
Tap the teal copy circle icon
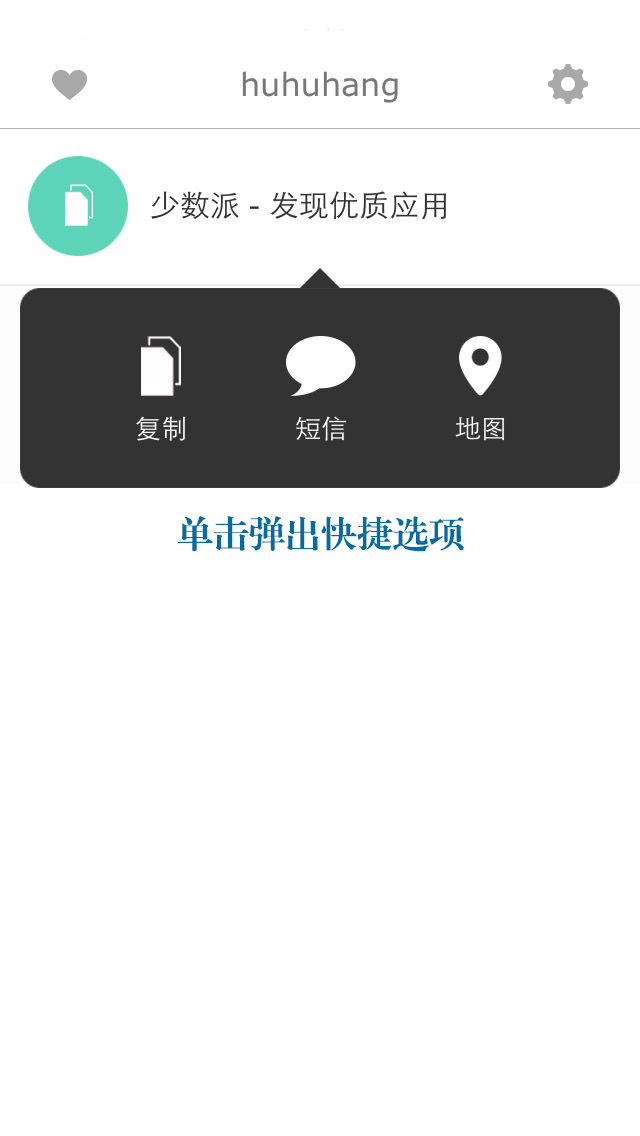pos(78,206)
